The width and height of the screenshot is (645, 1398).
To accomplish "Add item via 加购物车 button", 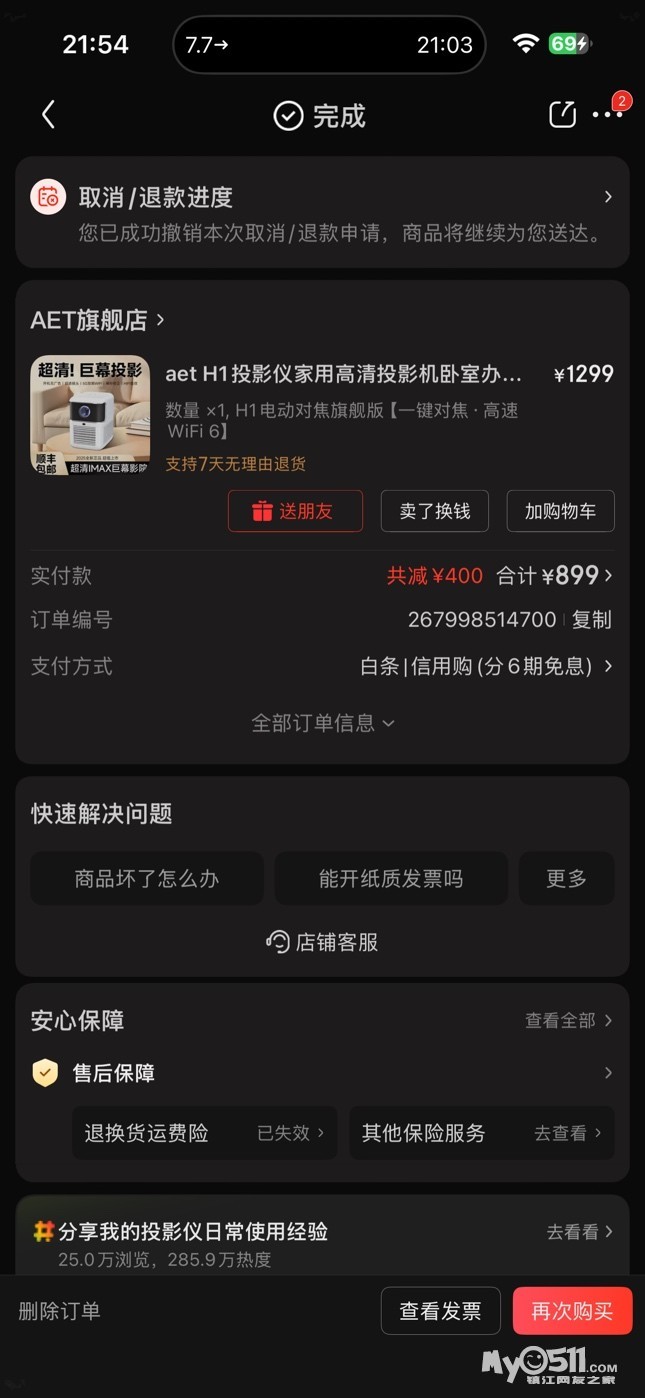I will click(x=560, y=511).
